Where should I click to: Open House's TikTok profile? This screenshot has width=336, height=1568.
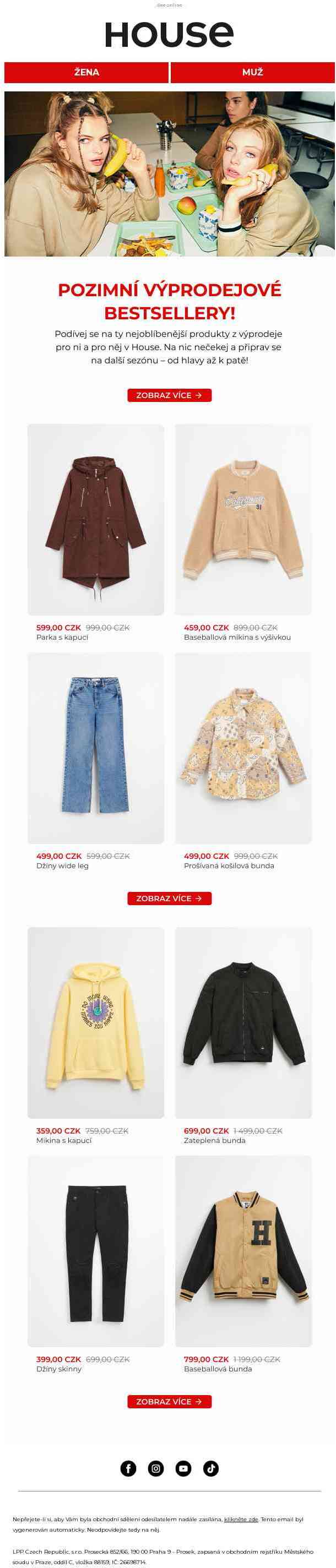(210, 1468)
